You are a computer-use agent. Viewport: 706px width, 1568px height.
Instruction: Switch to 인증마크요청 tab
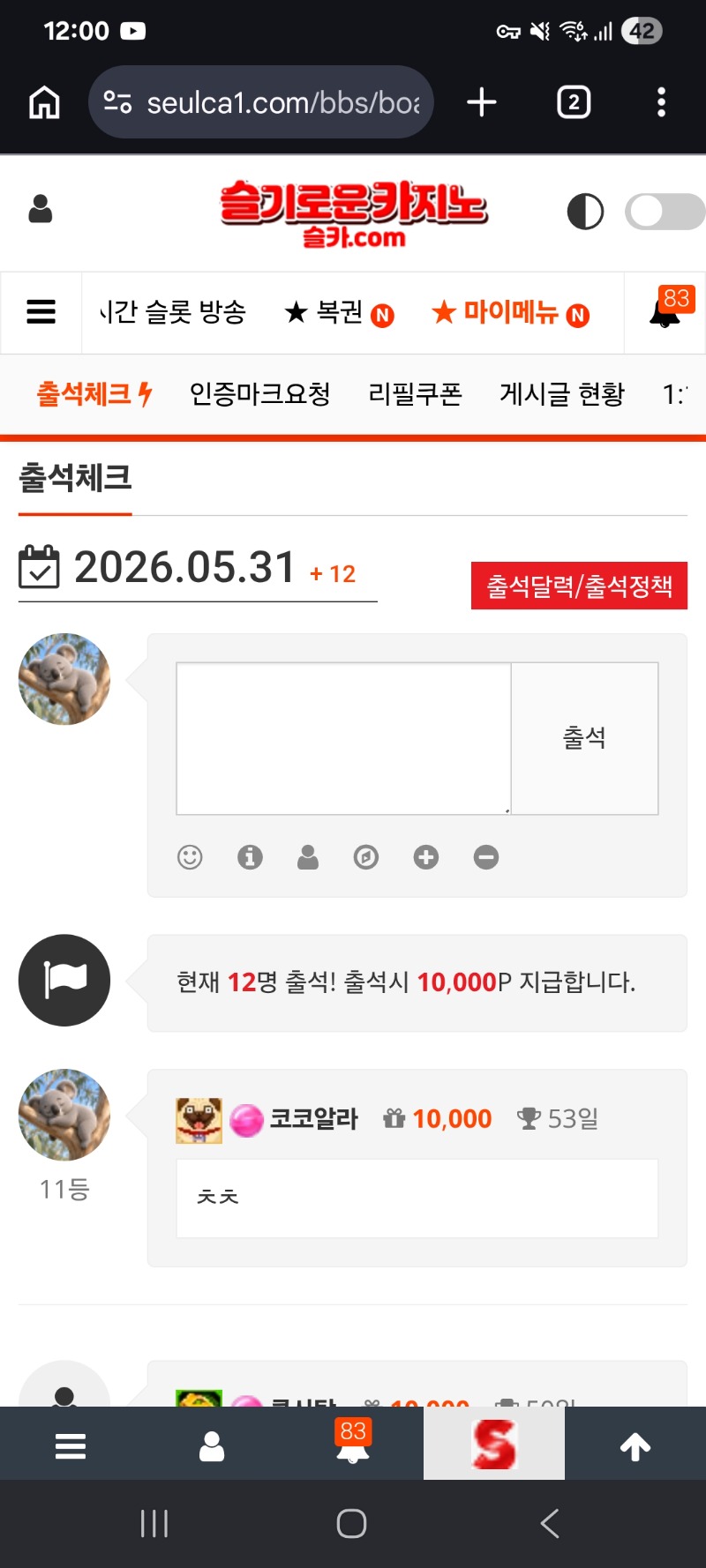[x=260, y=393]
